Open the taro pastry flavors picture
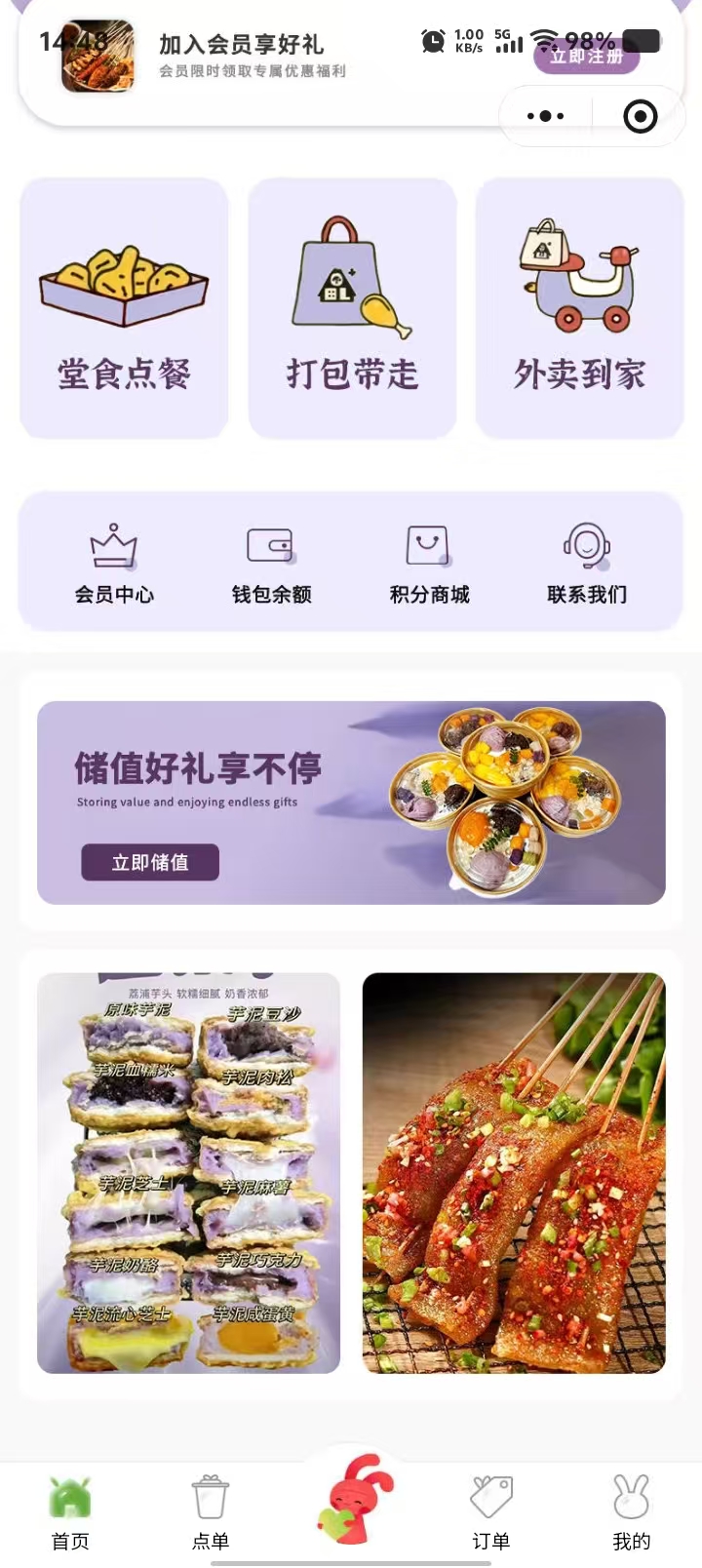Viewport: 702px width, 1568px height. tap(188, 1173)
